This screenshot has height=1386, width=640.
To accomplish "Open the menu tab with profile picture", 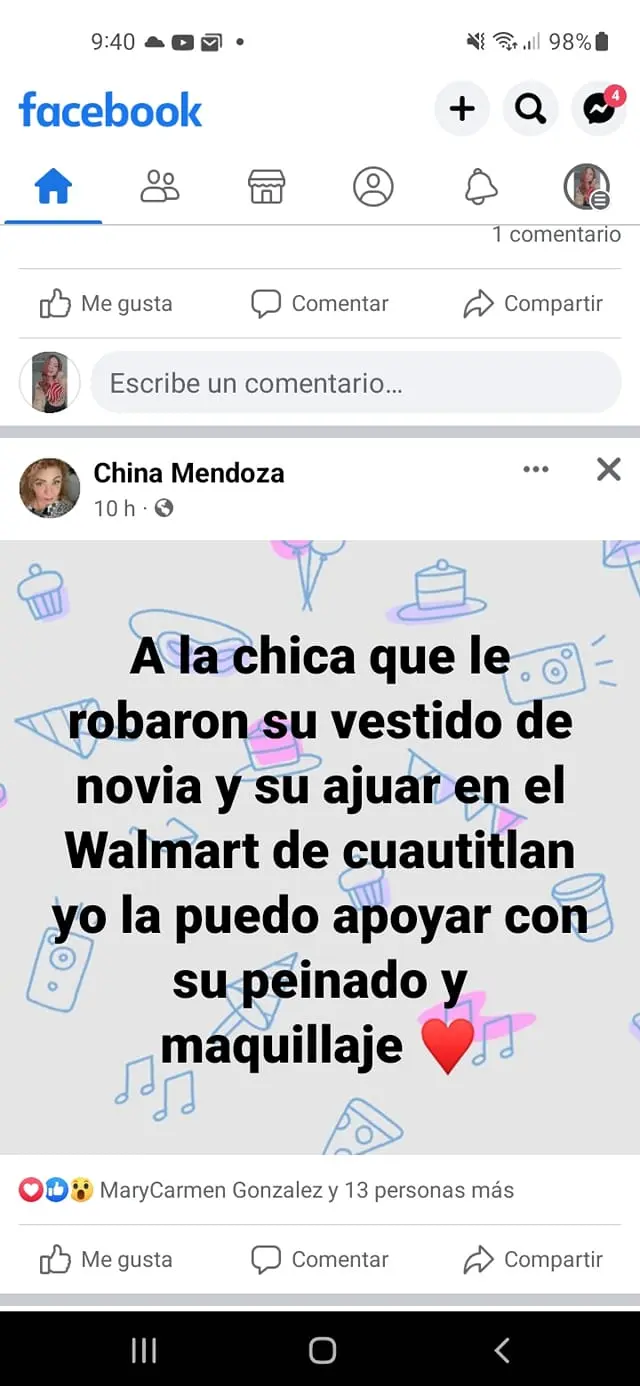I will click(586, 187).
